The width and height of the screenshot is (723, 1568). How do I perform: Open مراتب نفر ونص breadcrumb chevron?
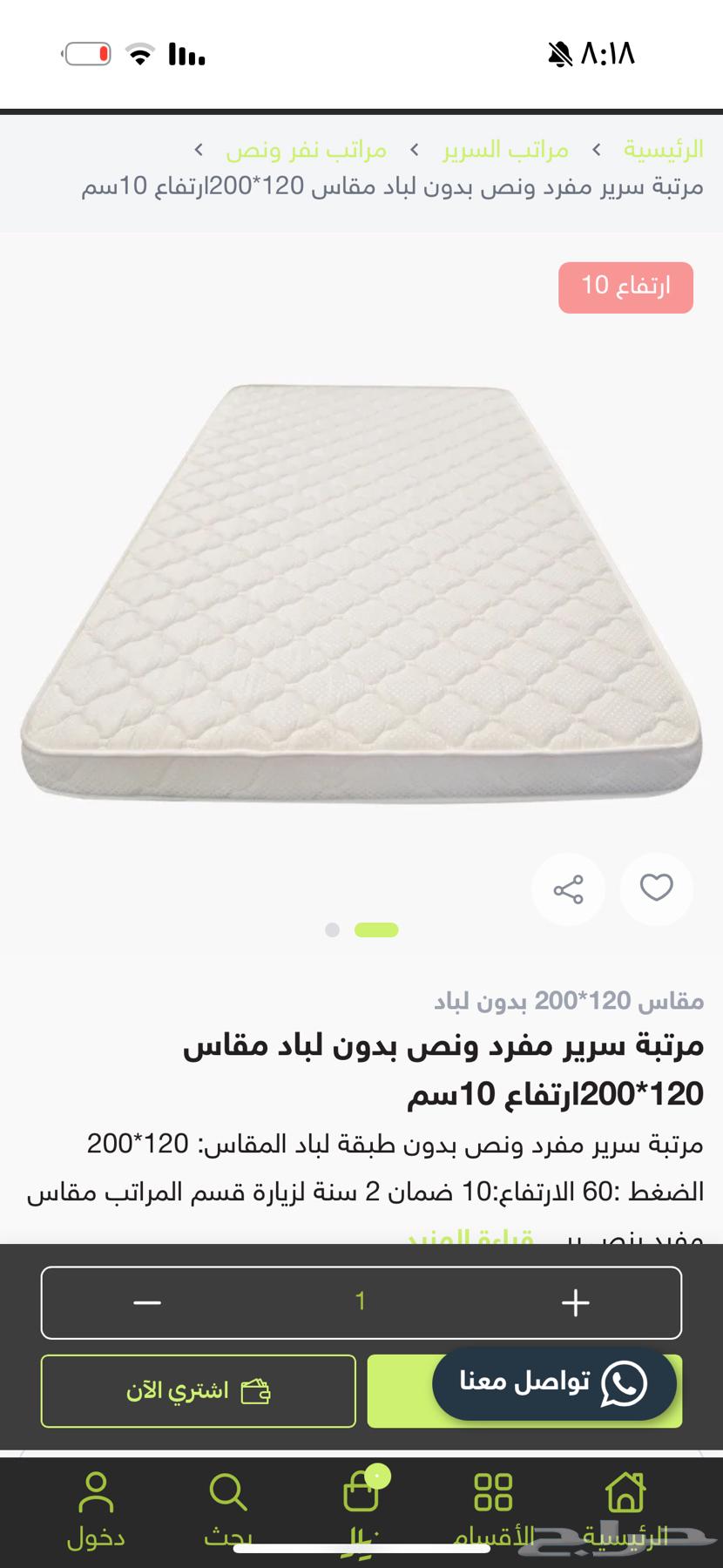198,149
